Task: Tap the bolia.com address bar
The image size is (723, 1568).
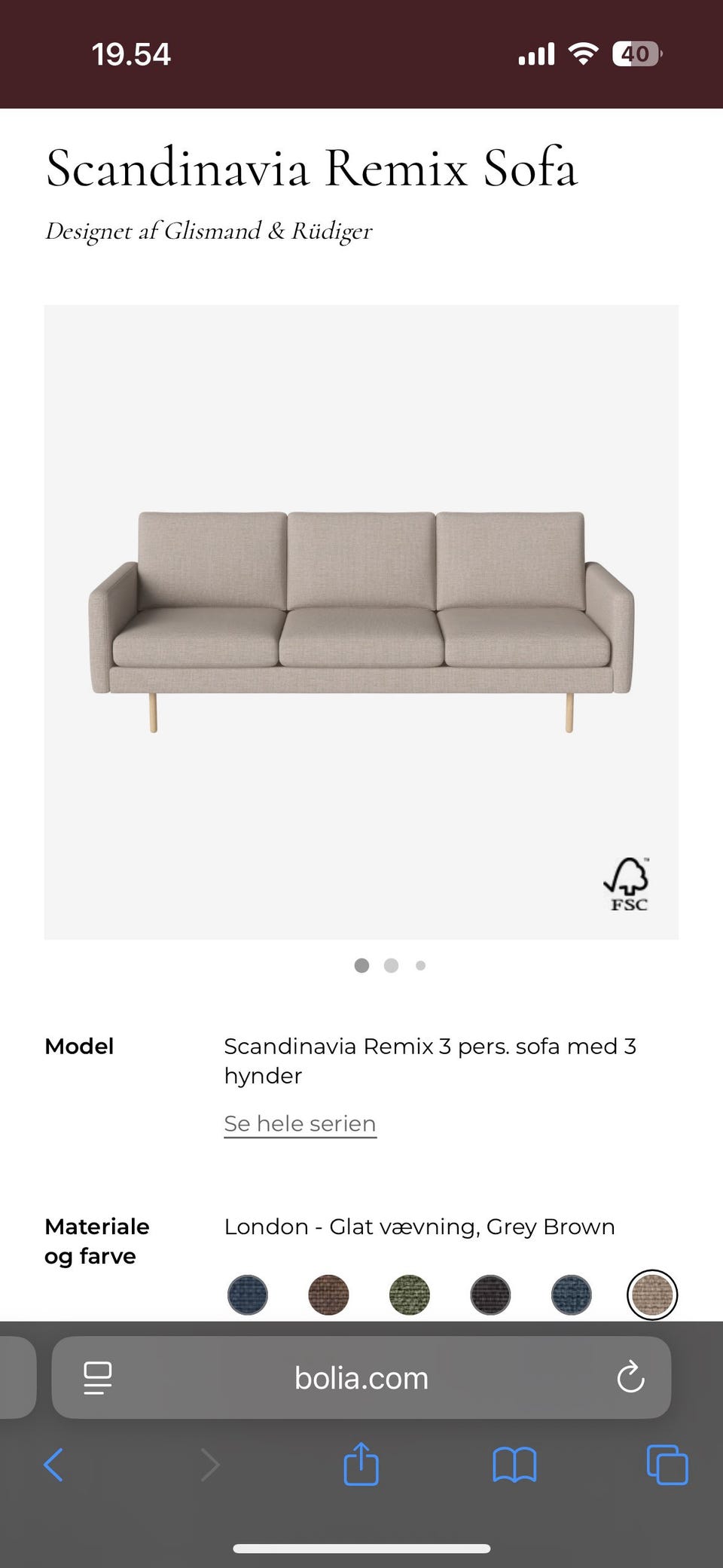Action: click(360, 1378)
